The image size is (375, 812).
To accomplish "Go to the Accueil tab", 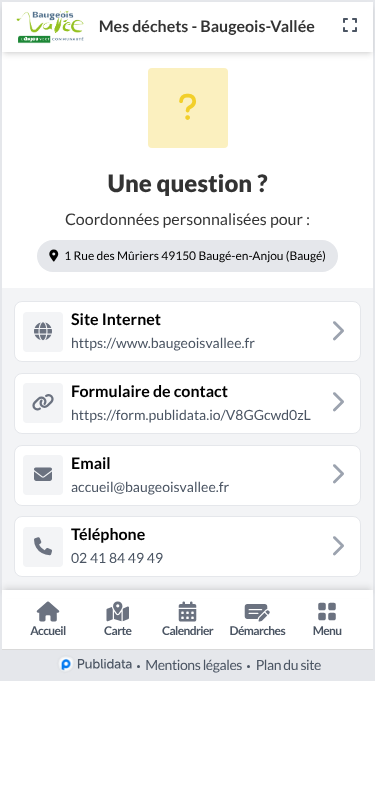I will click(48, 619).
